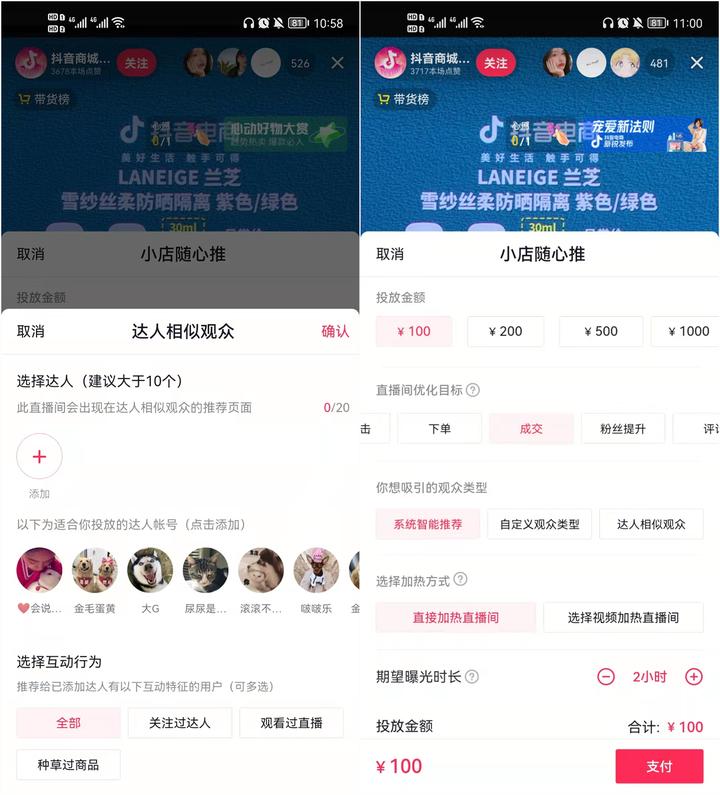The width and height of the screenshot is (720, 795).
Task: Add the suggested account 大G
Action: point(150,571)
